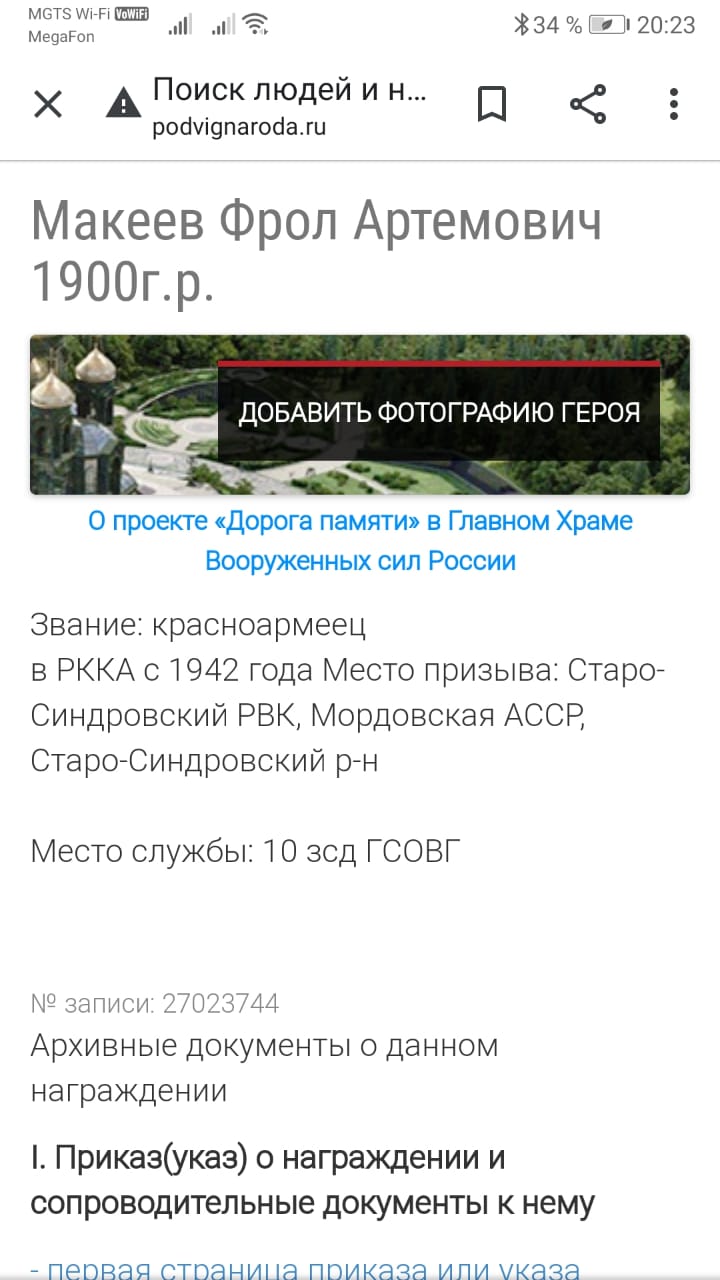The width and height of the screenshot is (720, 1280).
Task: Bookmark this podvignaroda.ru page
Action: [491, 104]
